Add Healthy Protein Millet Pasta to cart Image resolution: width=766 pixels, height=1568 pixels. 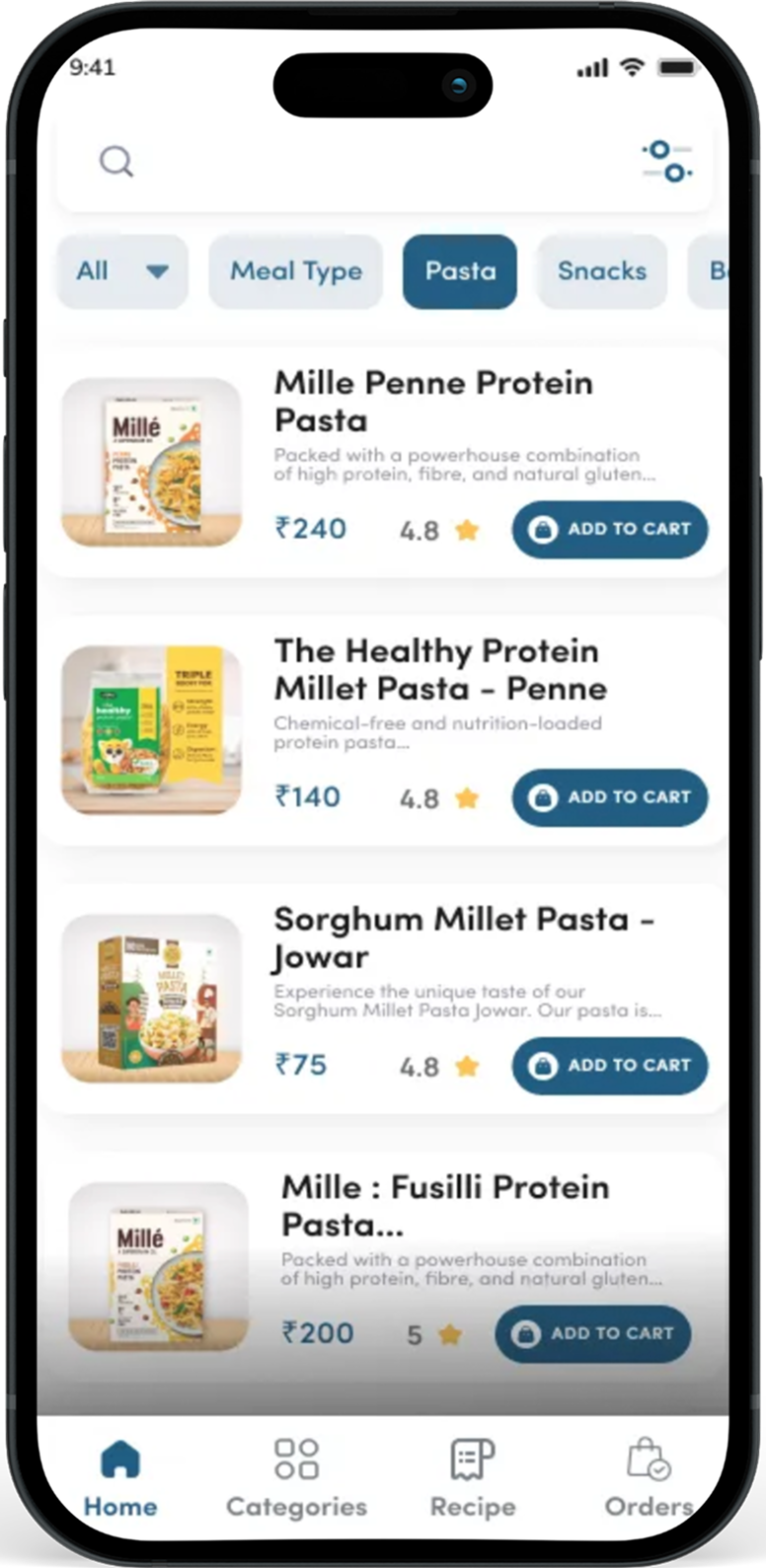609,798
